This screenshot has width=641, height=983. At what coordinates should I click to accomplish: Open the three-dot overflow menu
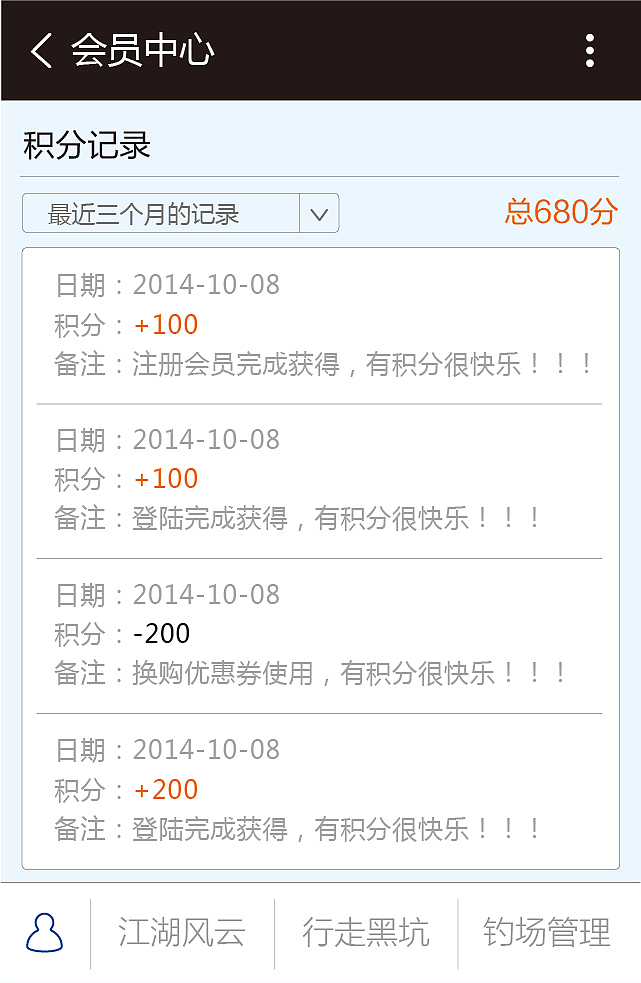pyautogui.click(x=590, y=51)
